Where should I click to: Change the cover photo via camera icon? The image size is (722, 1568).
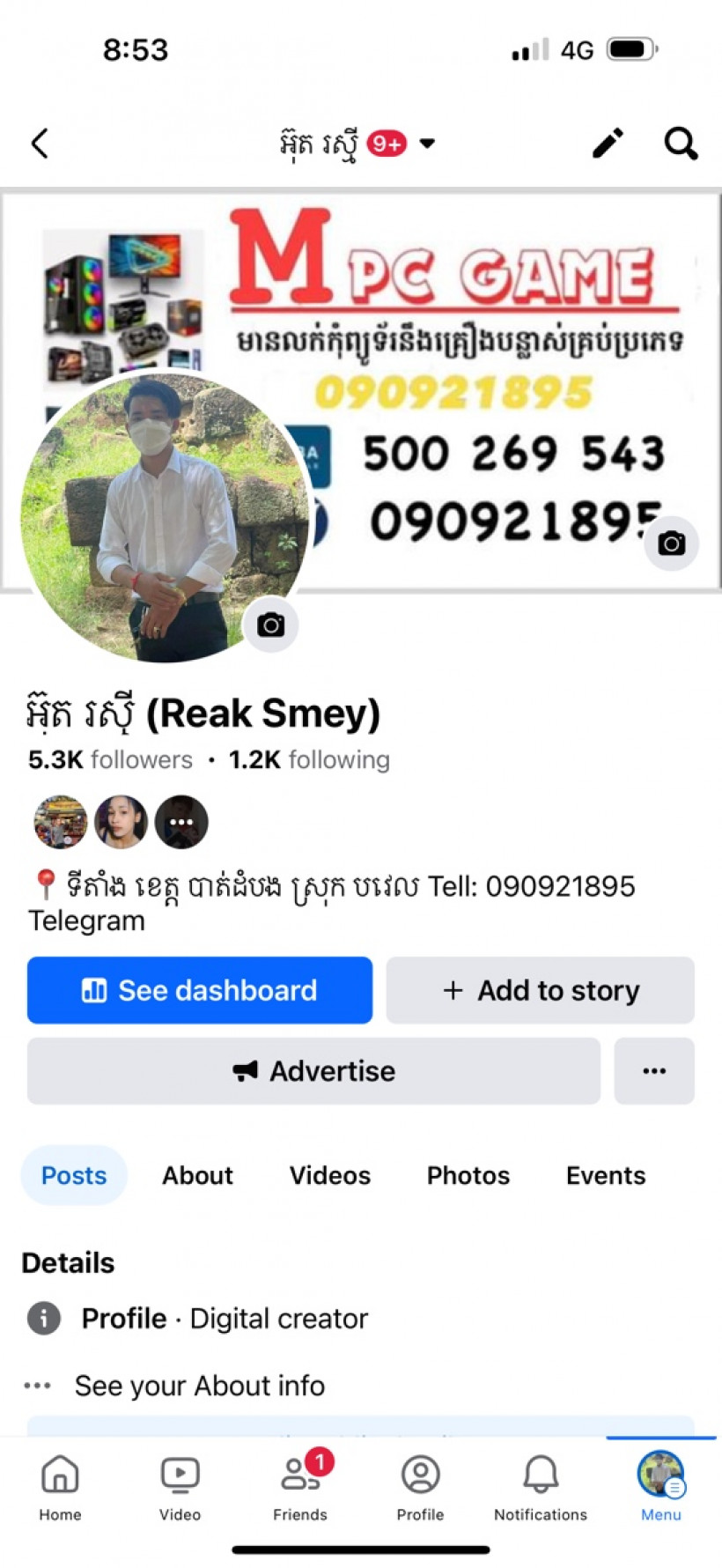671,544
